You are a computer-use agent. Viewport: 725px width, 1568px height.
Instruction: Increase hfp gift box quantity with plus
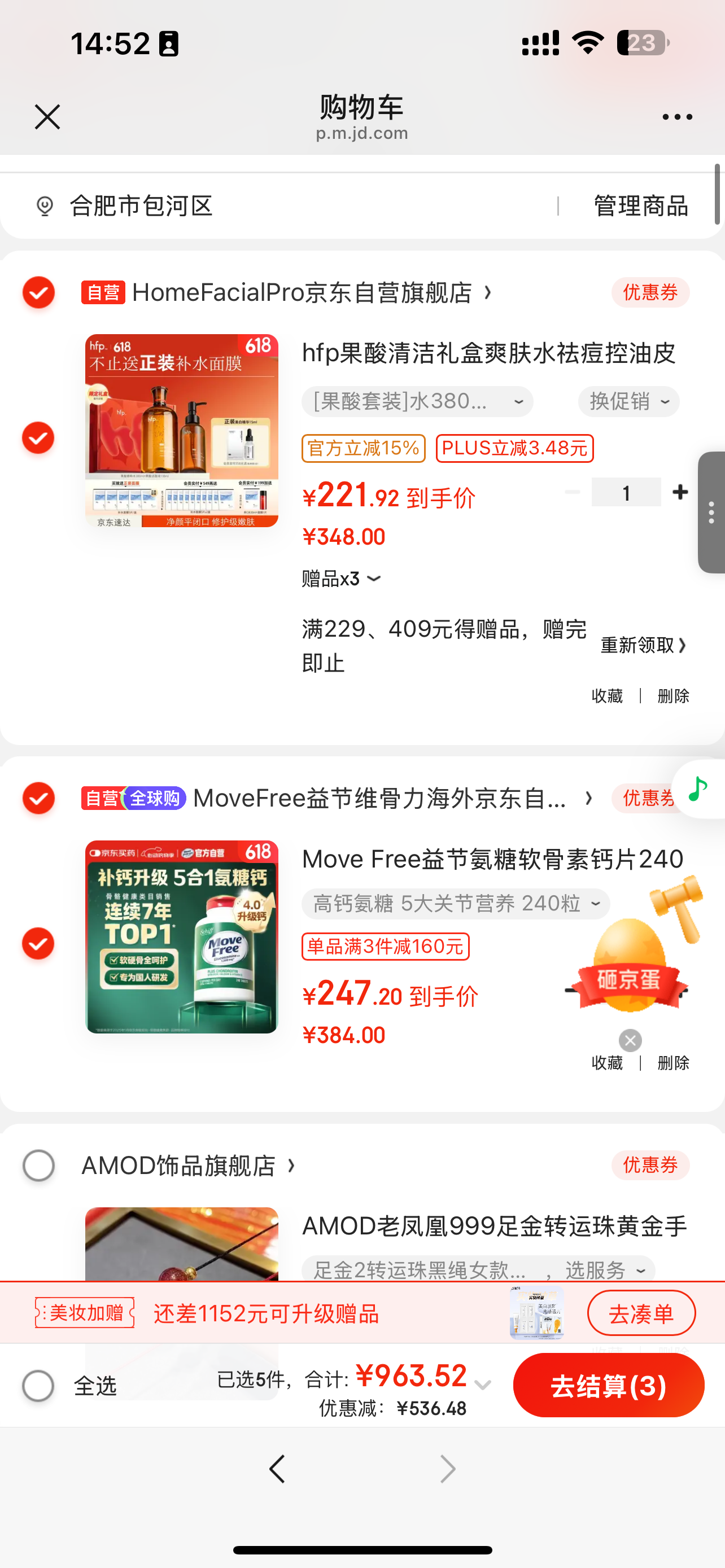[680, 492]
